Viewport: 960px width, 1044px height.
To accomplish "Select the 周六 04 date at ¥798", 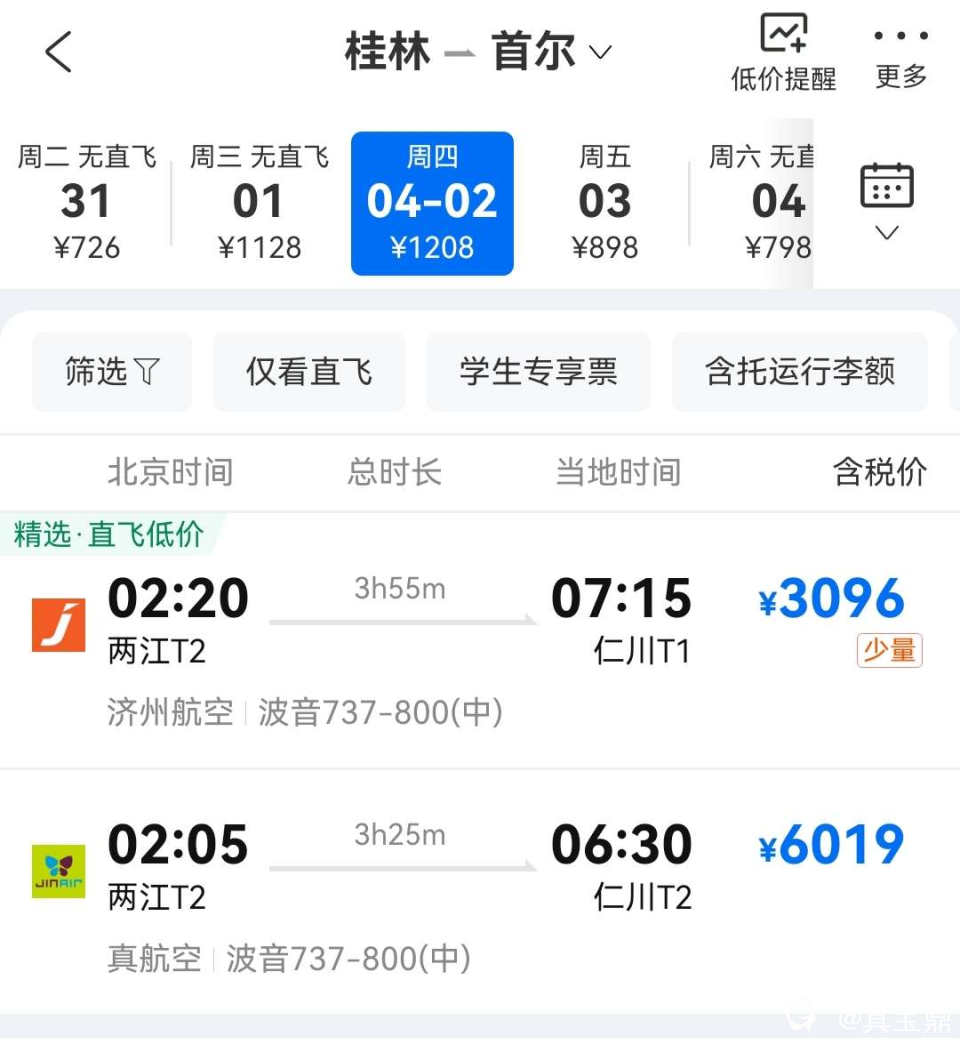I will pos(765,203).
